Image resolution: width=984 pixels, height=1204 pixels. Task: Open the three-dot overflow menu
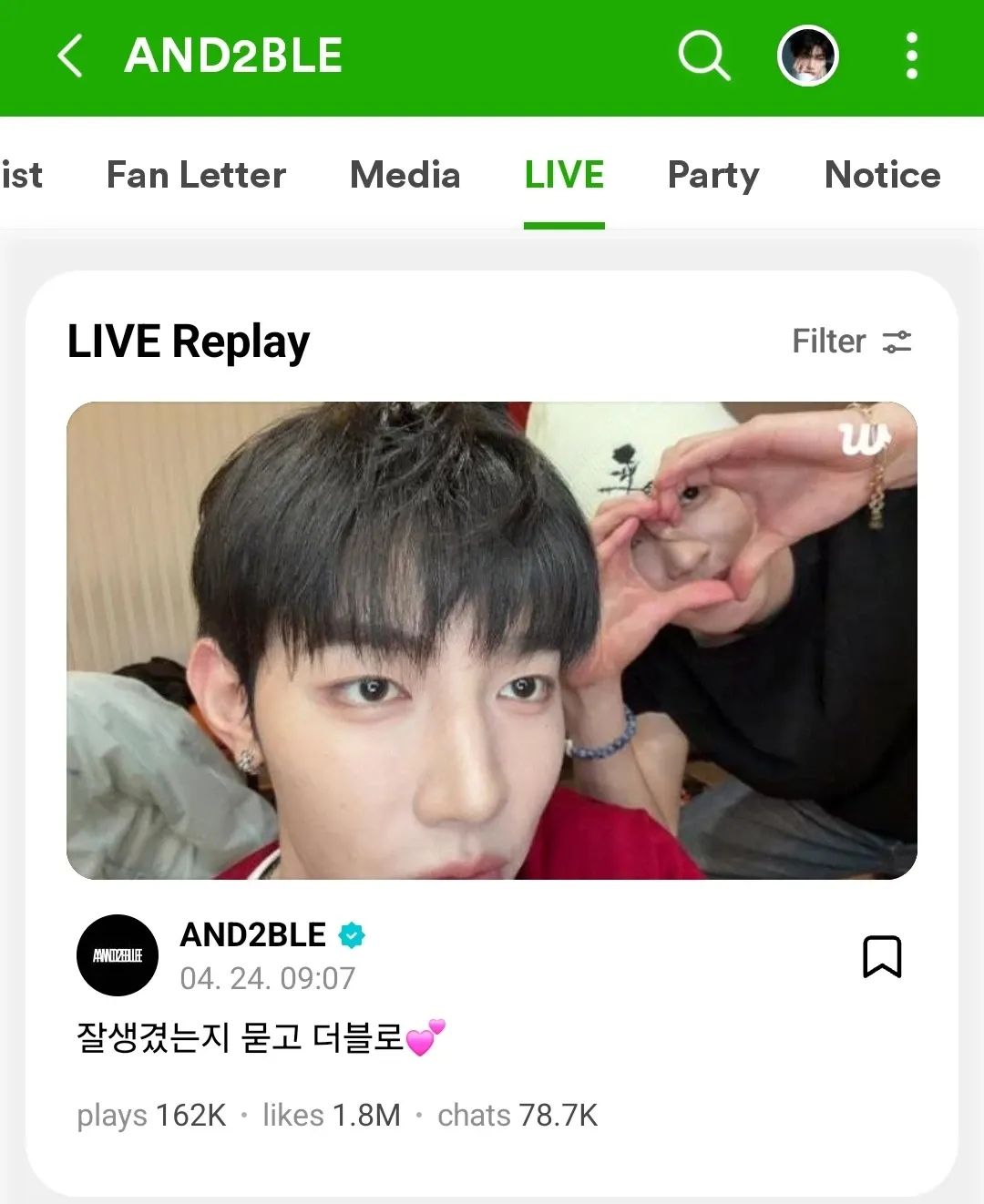(x=911, y=56)
